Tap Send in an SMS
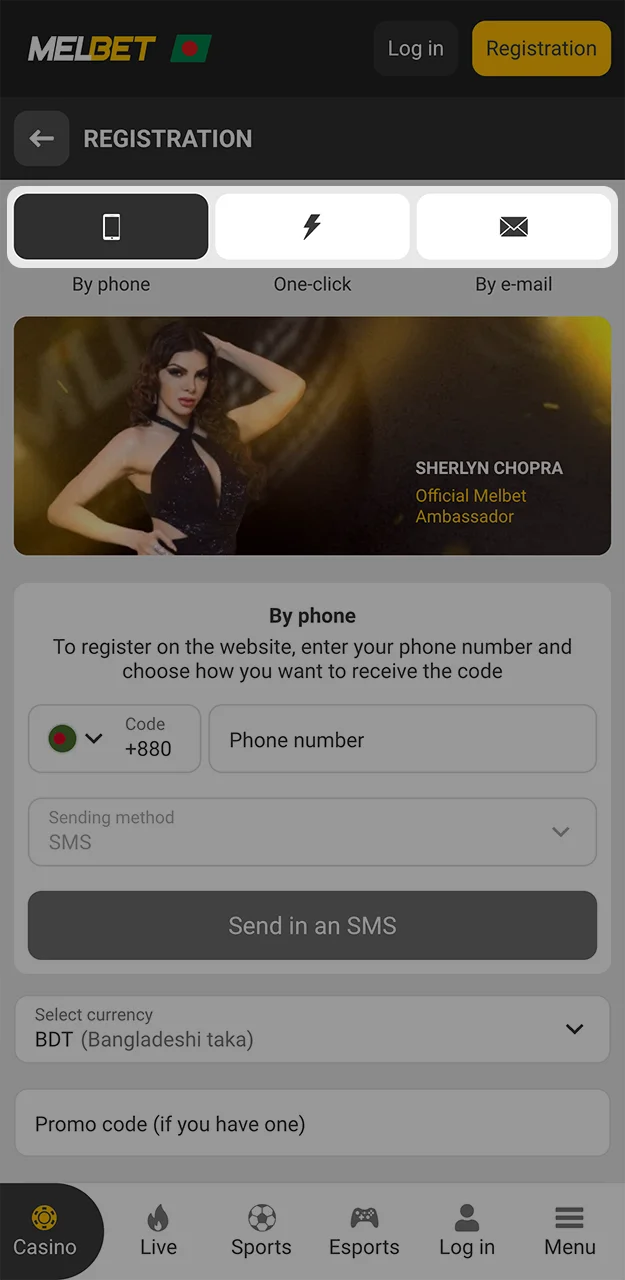This screenshot has width=625, height=1280. pos(312,926)
